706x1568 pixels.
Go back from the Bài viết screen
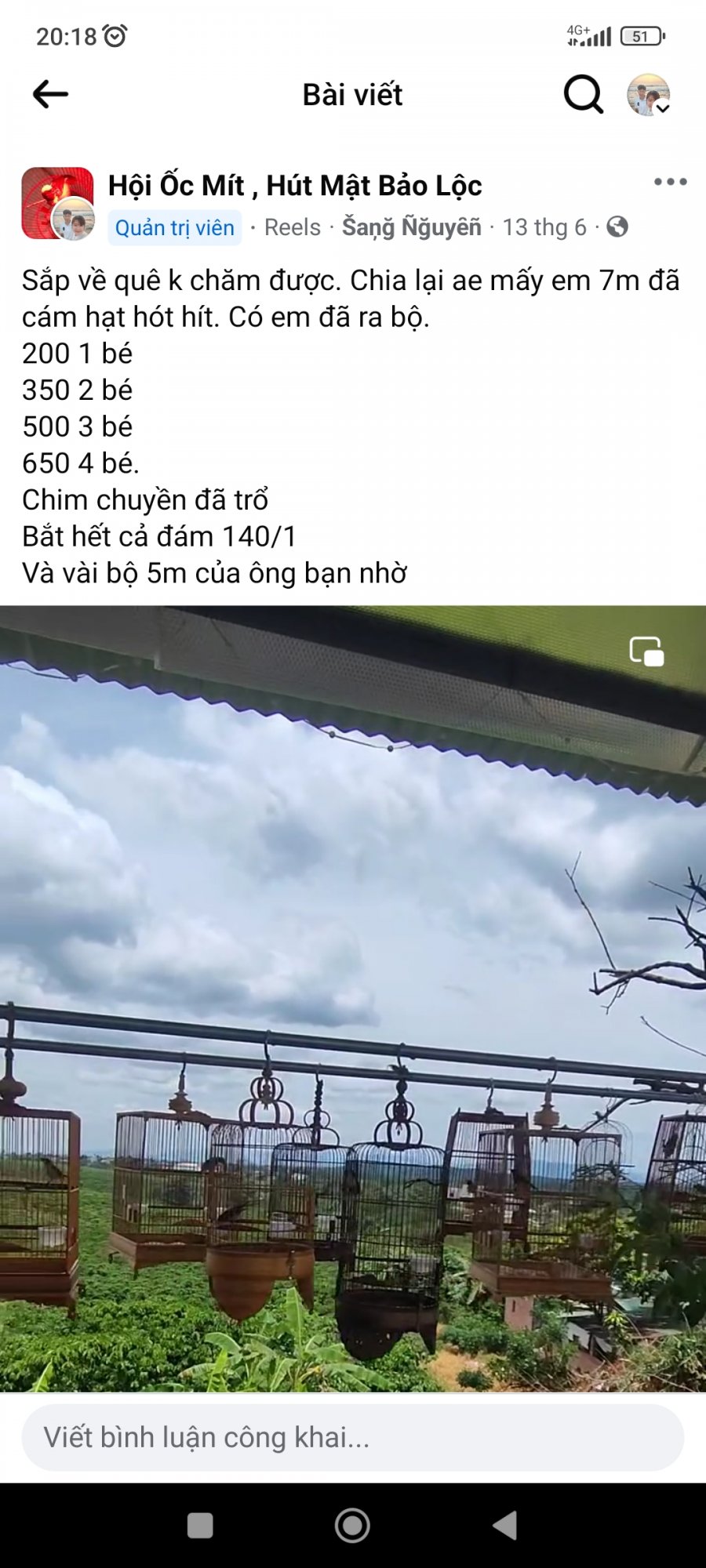tap(51, 95)
